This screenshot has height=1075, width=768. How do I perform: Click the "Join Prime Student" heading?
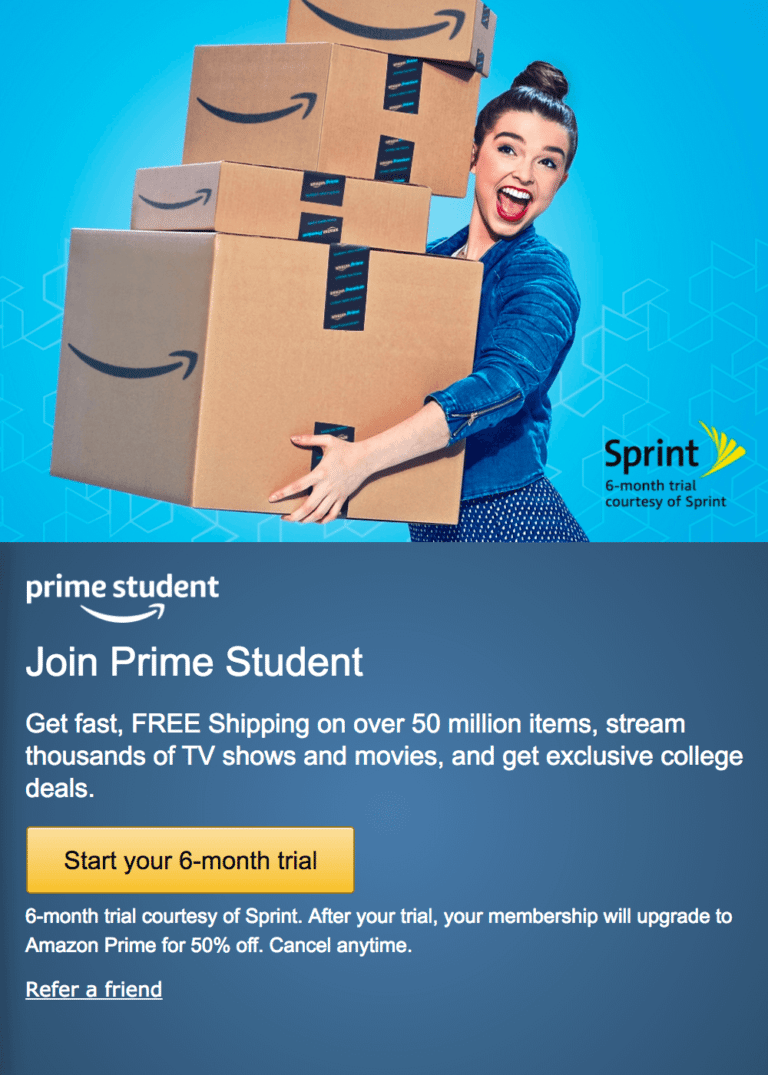197,662
